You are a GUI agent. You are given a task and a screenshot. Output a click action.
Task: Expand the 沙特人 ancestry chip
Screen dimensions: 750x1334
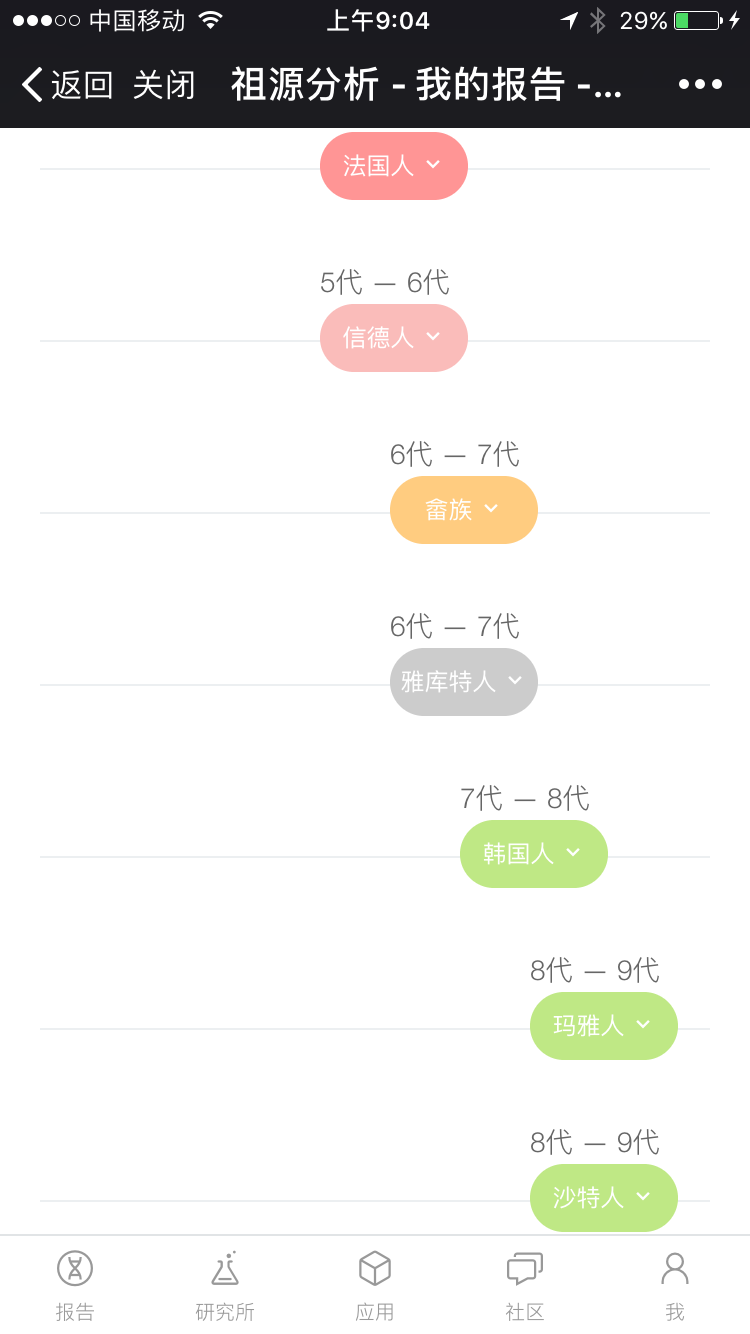click(x=604, y=1198)
